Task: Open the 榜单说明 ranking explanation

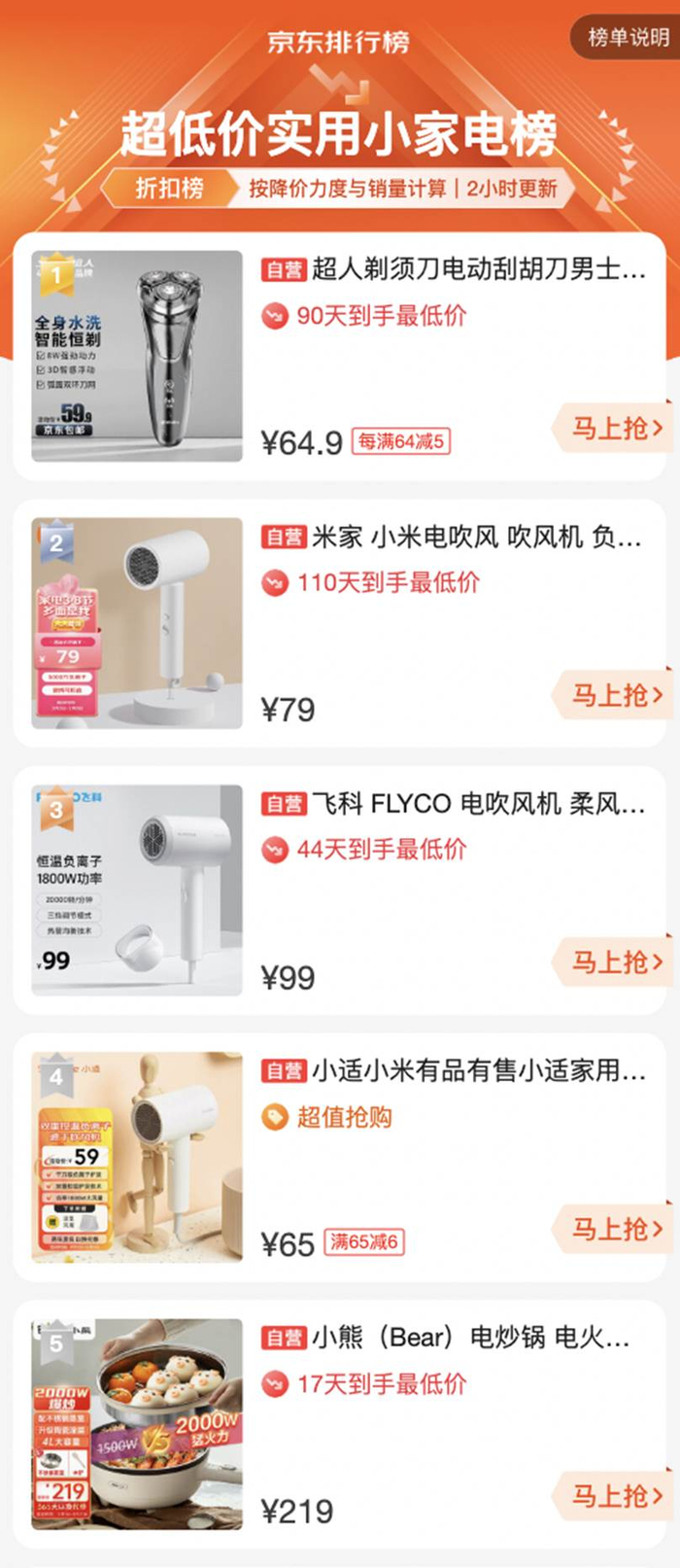Action: pos(628,38)
